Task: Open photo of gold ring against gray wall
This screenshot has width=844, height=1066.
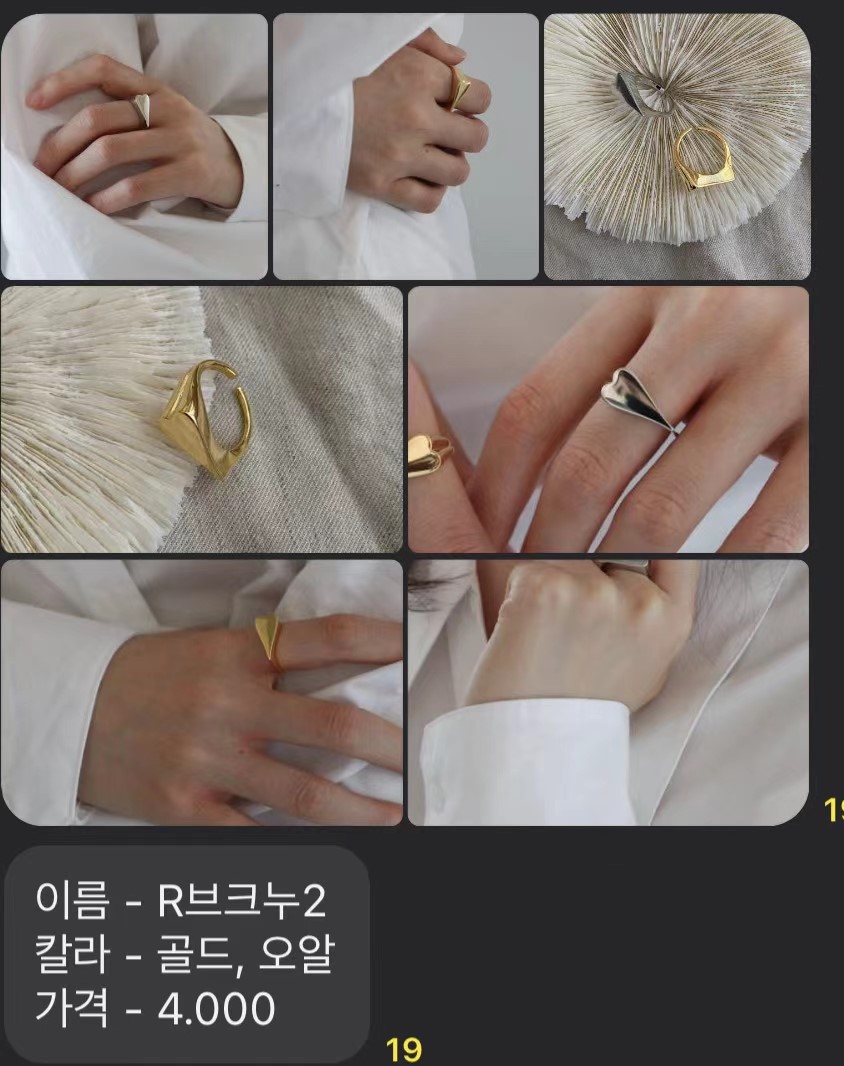Action: pos(405,146)
